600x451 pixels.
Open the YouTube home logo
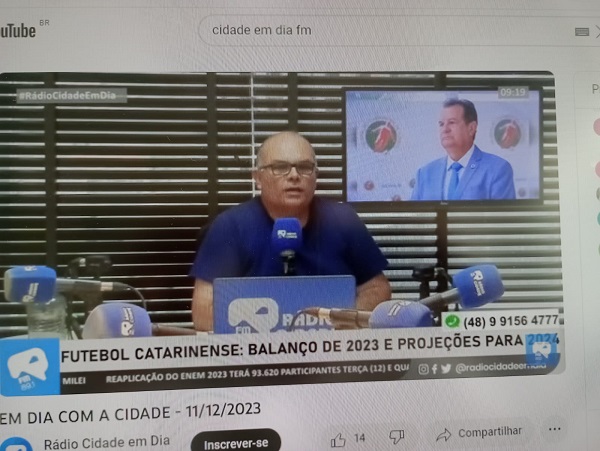(18, 31)
